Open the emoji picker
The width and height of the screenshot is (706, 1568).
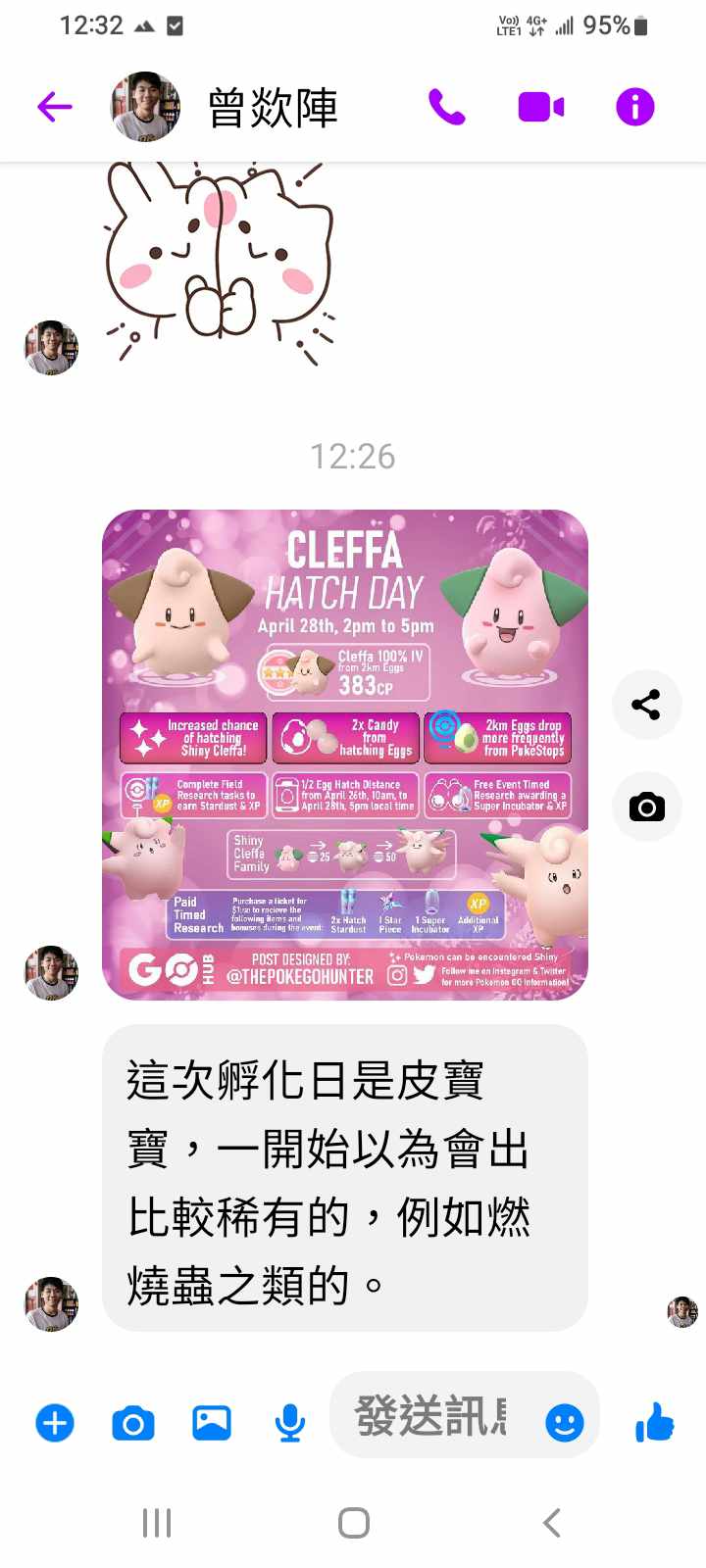point(564,1422)
